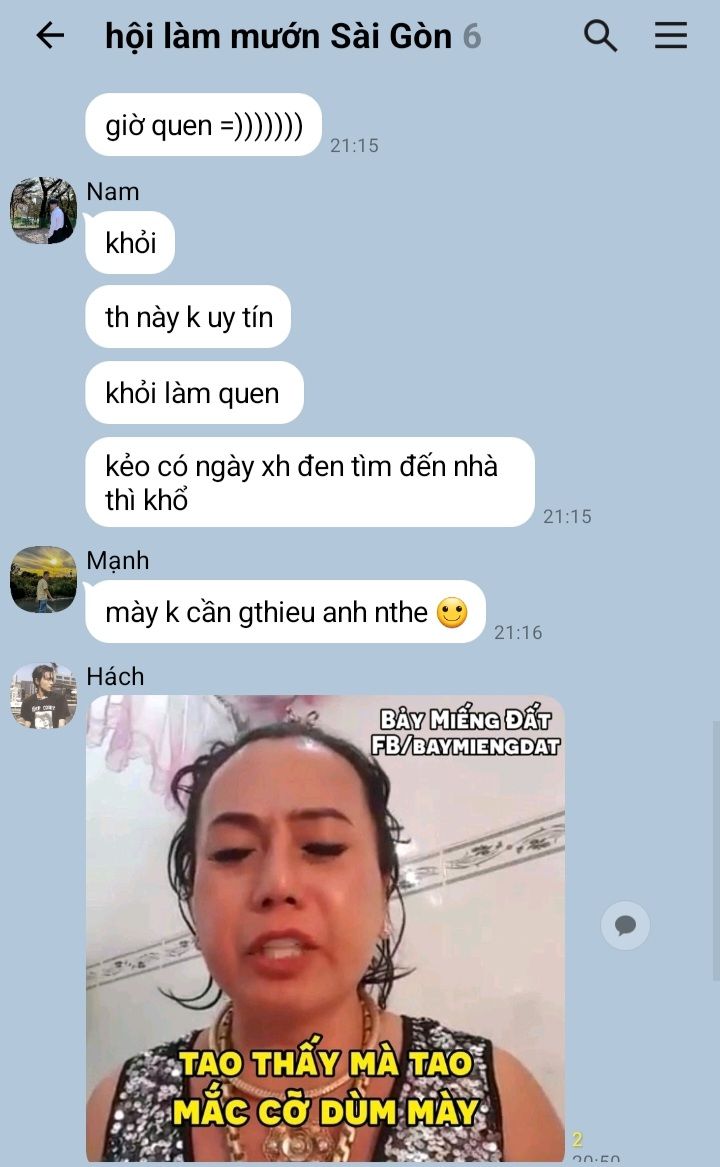Open Hách's avatar

tap(43, 696)
